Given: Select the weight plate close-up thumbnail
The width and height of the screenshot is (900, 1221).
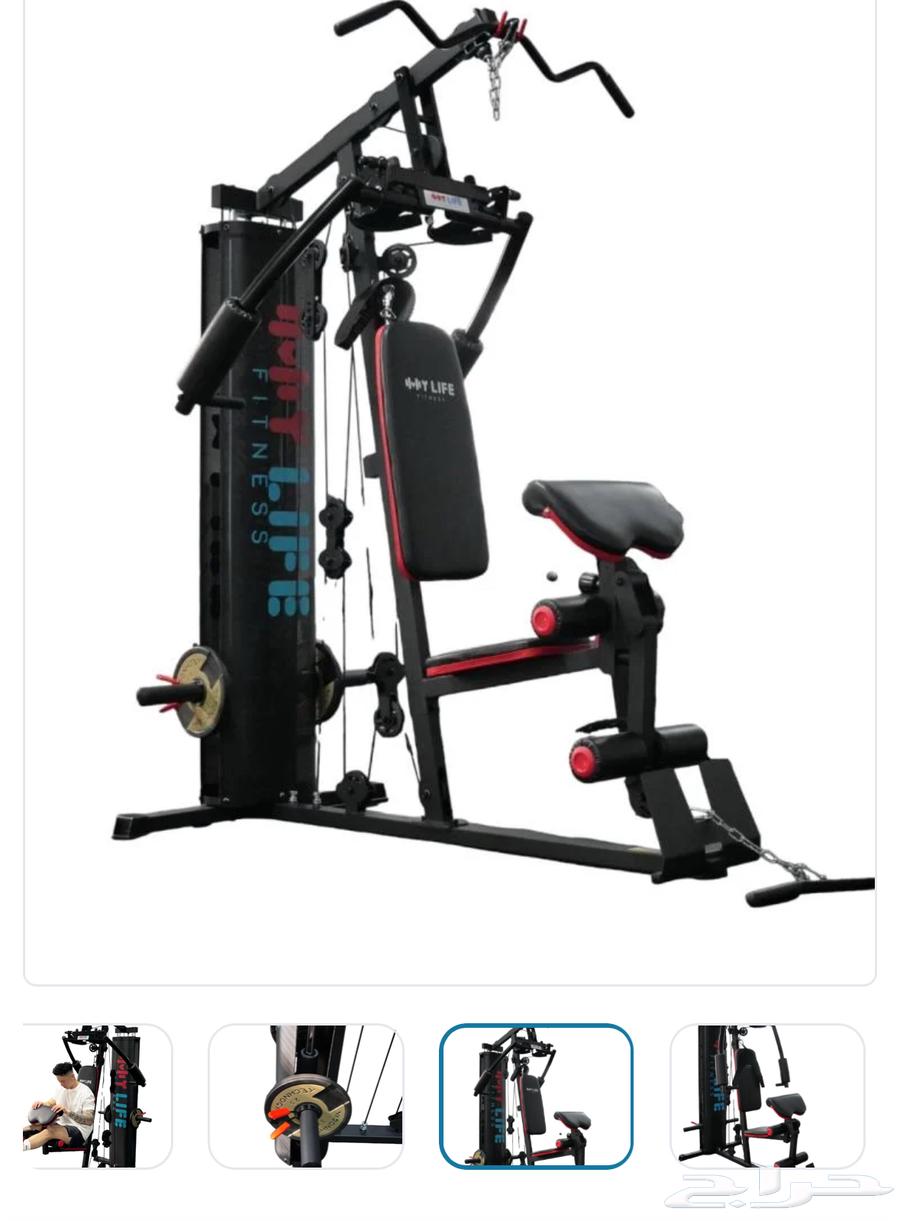Looking at the screenshot, I should point(306,1096).
